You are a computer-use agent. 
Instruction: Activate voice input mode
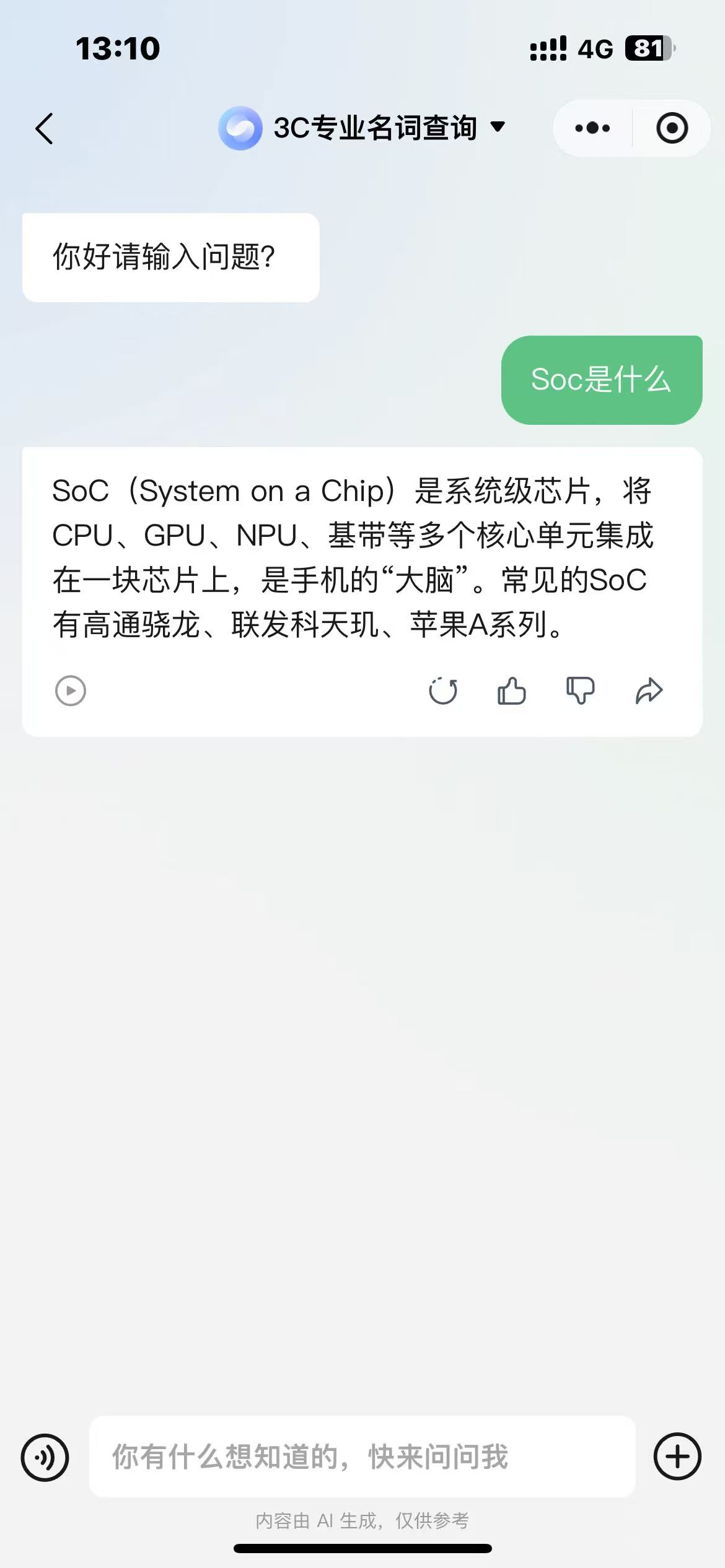tap(44, 1457)
